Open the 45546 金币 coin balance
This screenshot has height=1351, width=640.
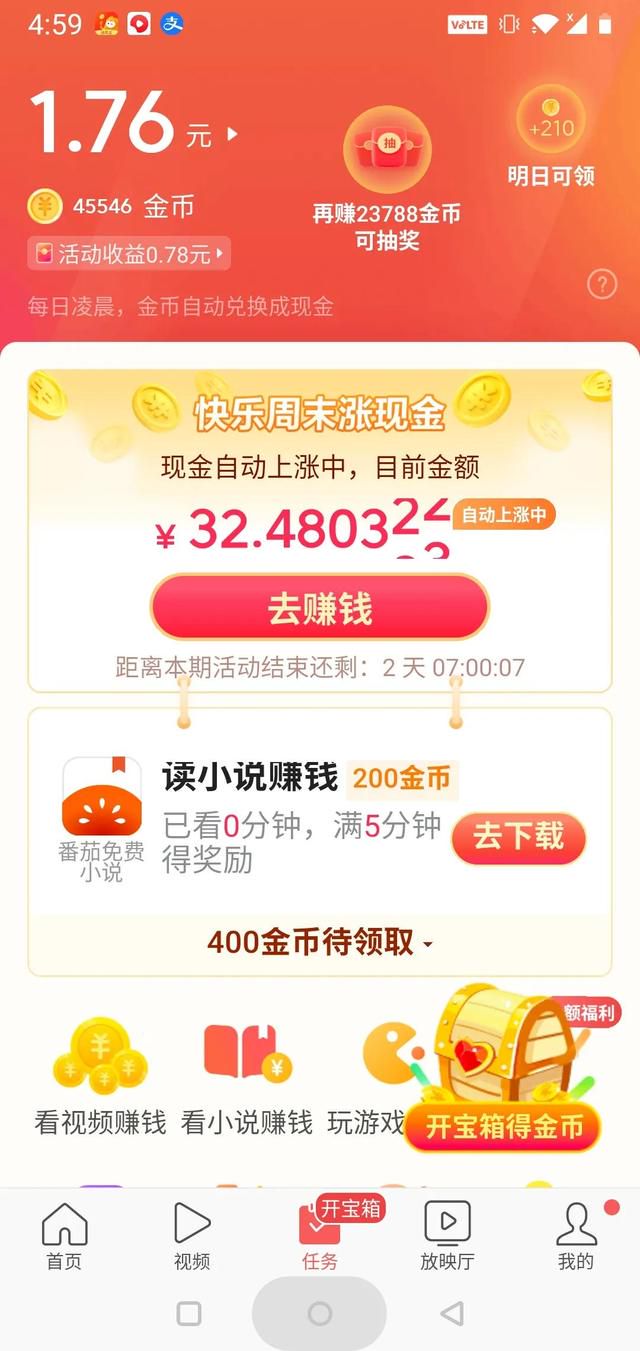point(111,207)
